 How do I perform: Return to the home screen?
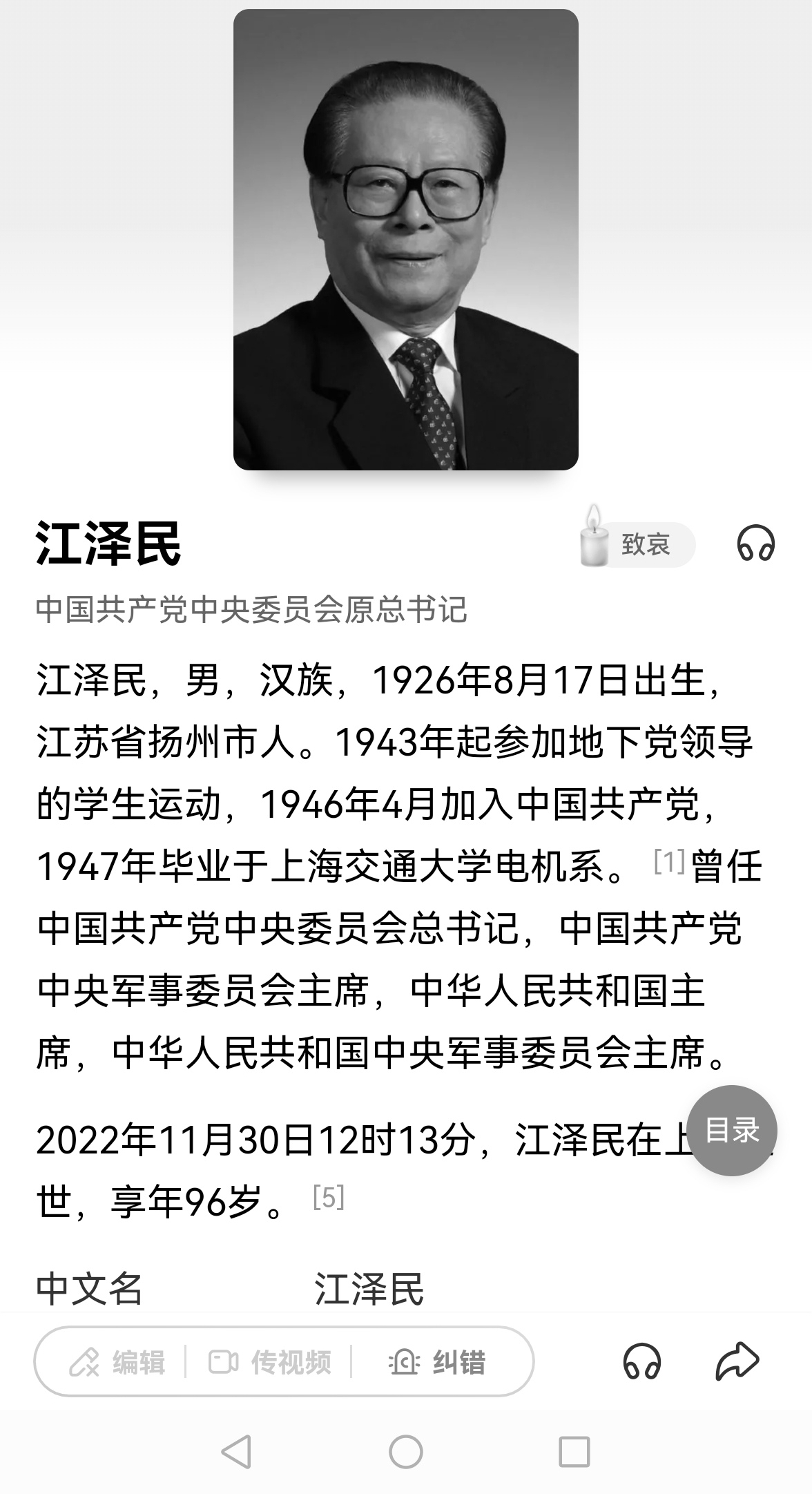[406, 1451]
